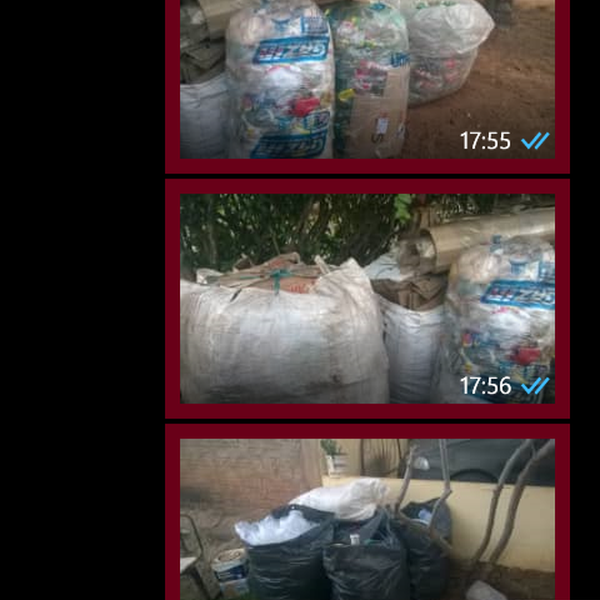Viewport: 600px width, 600px height.
Task: Open the photo sent at 17:56
Action: pos(367,298)
